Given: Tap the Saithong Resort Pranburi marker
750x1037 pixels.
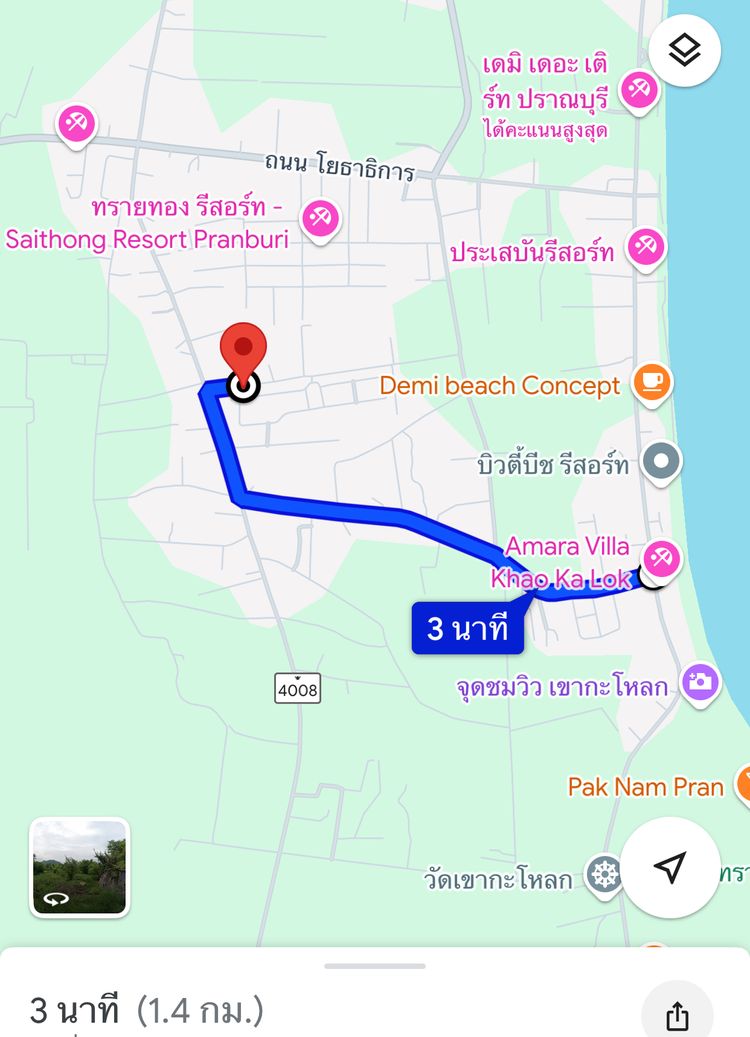Looking at the screenshot, I should tap(321, 215).
